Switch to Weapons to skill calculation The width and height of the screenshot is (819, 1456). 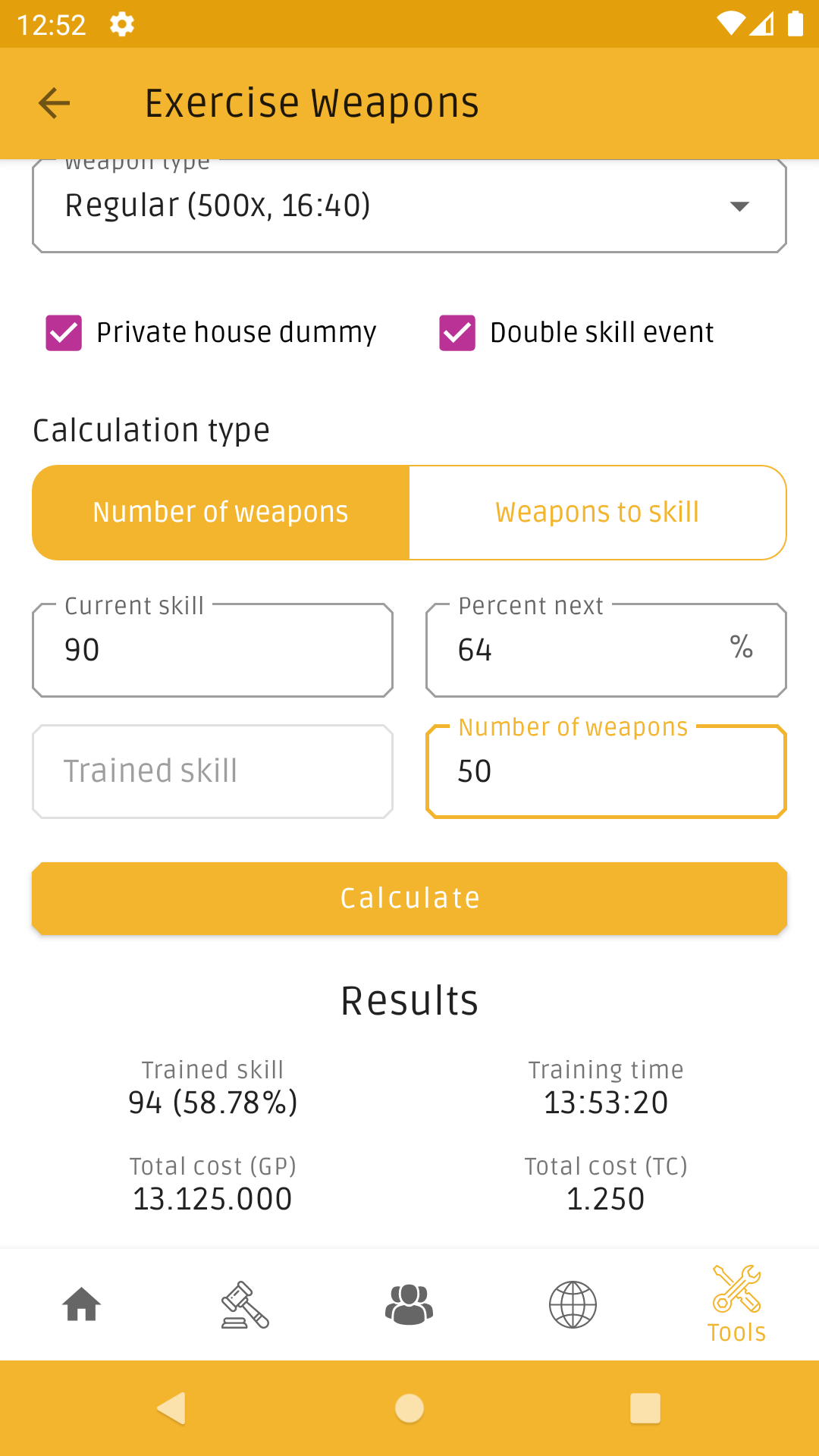point(597,513)
